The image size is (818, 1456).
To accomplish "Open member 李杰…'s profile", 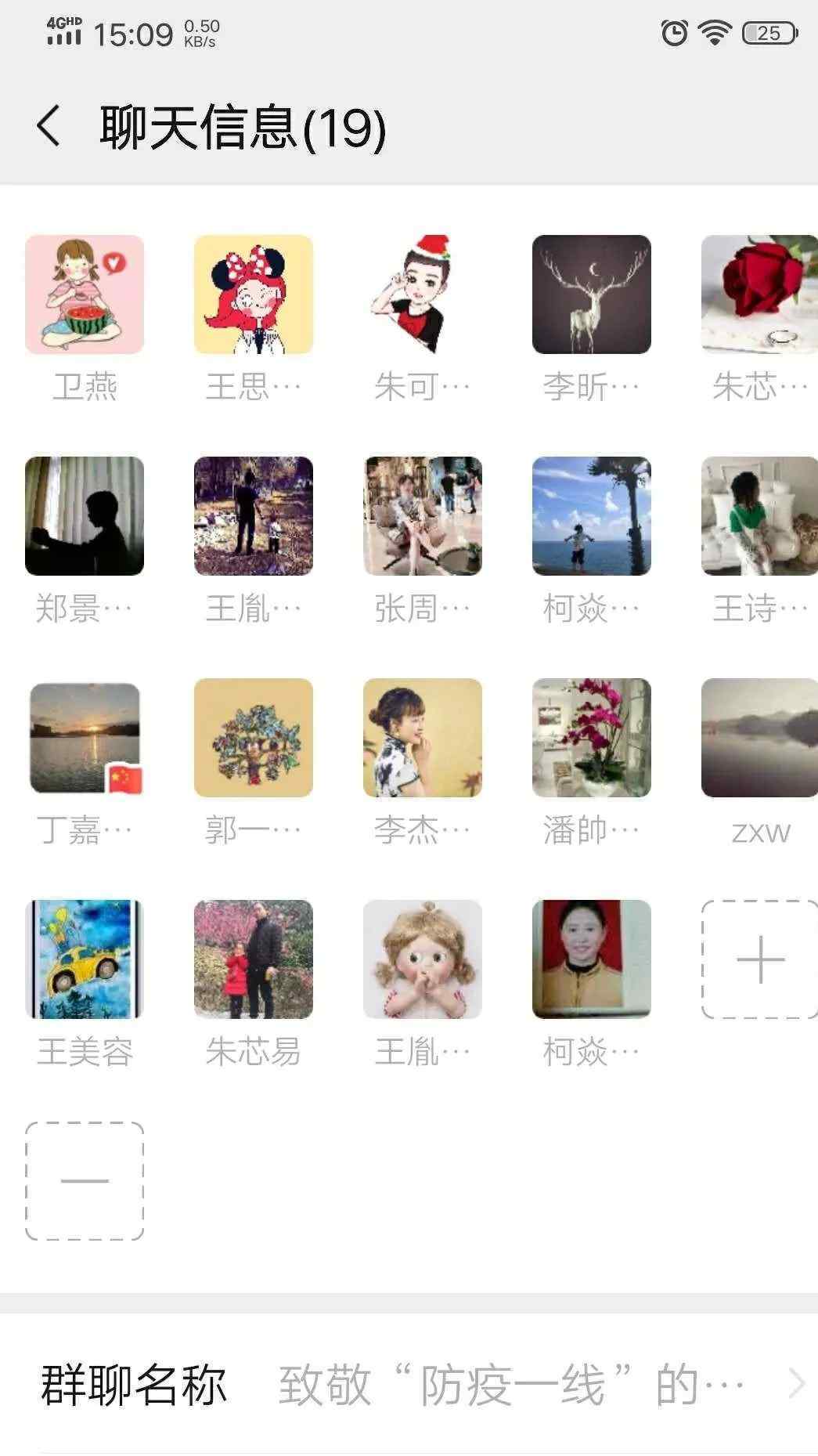I will pos(423,738).
